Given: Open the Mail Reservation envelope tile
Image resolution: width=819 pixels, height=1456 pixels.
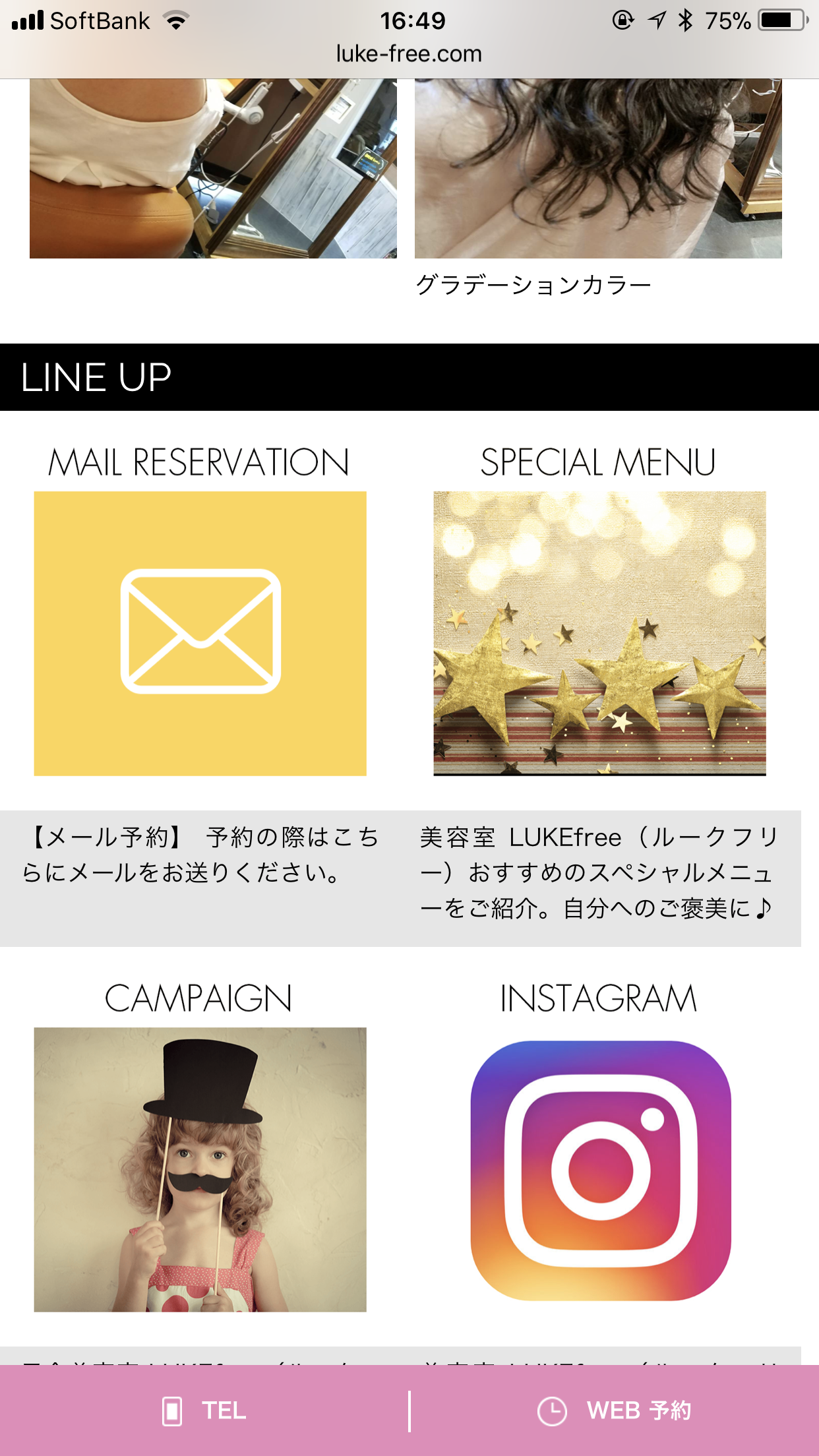Looking at the screenshot, I should click(200, 633).
